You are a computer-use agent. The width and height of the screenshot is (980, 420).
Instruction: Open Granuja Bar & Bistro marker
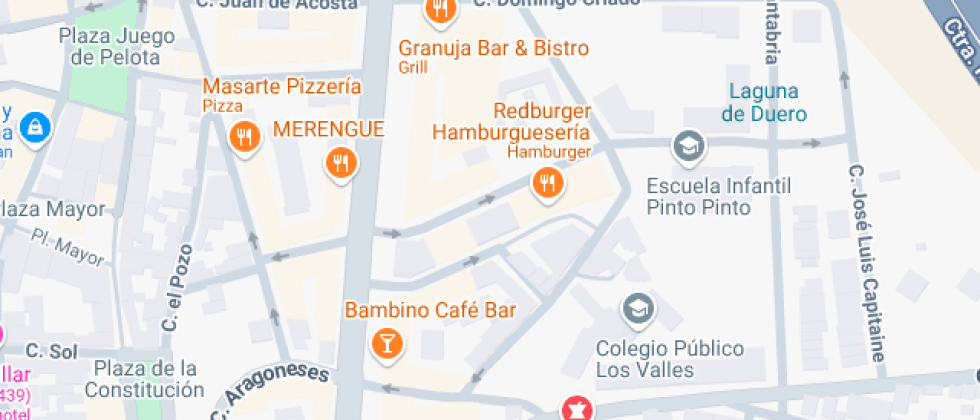click(x=439, y=11)
